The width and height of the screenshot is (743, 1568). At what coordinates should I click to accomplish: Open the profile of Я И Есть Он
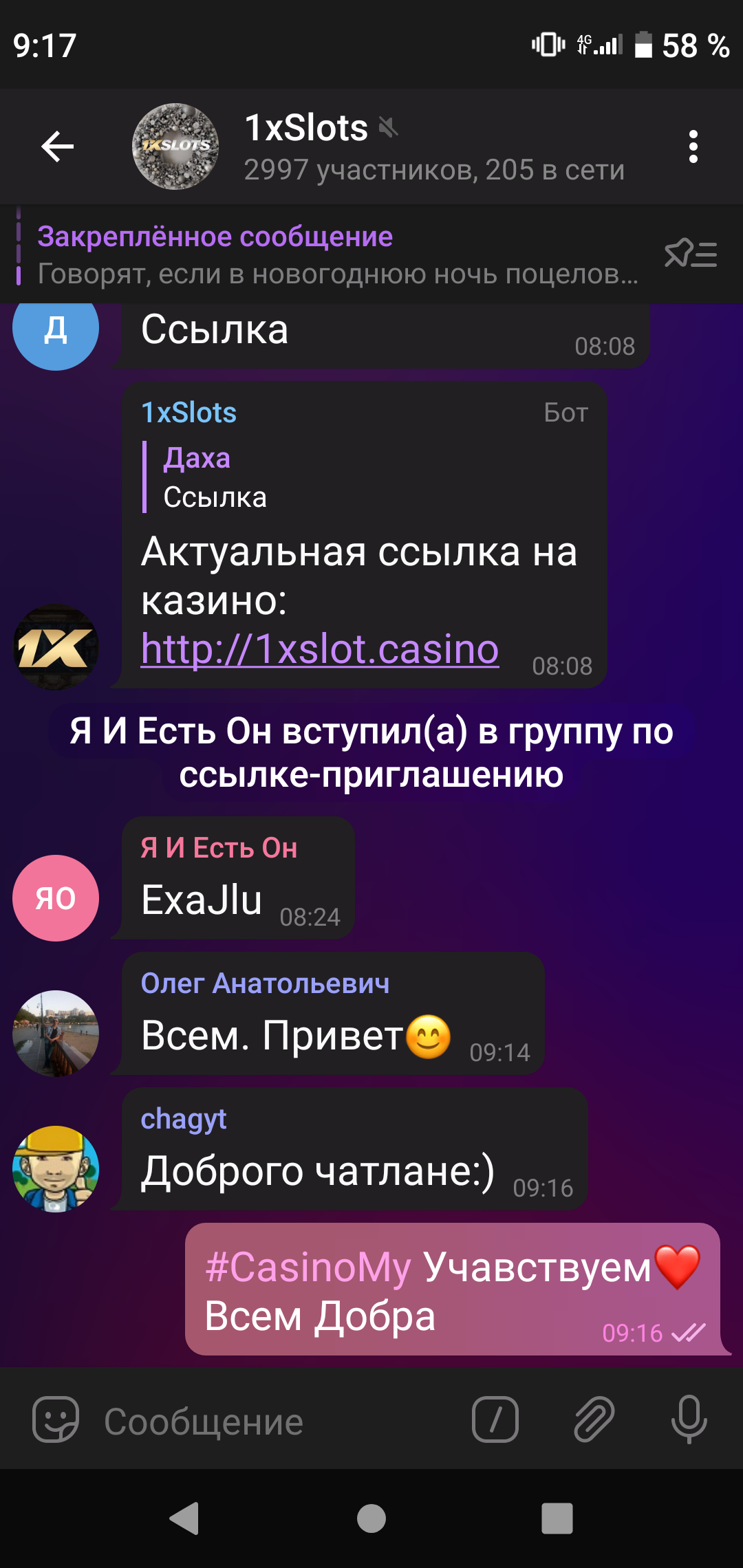point(56,898)
